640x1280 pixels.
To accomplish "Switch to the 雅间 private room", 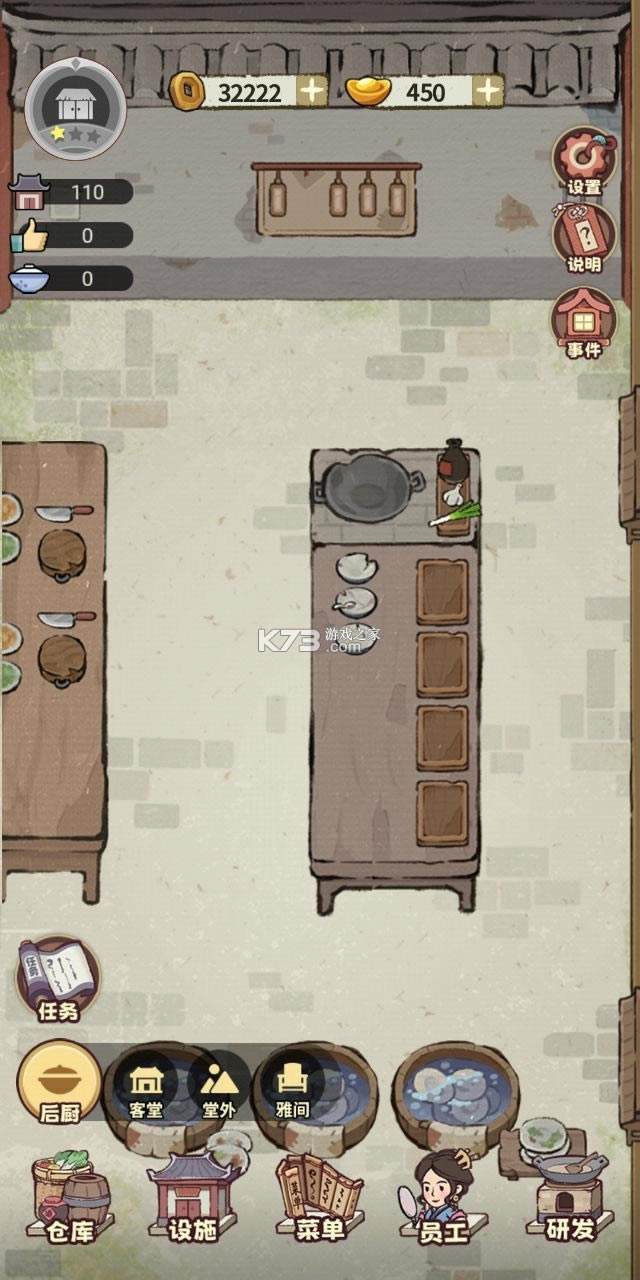I will (x=292, y=1086).
